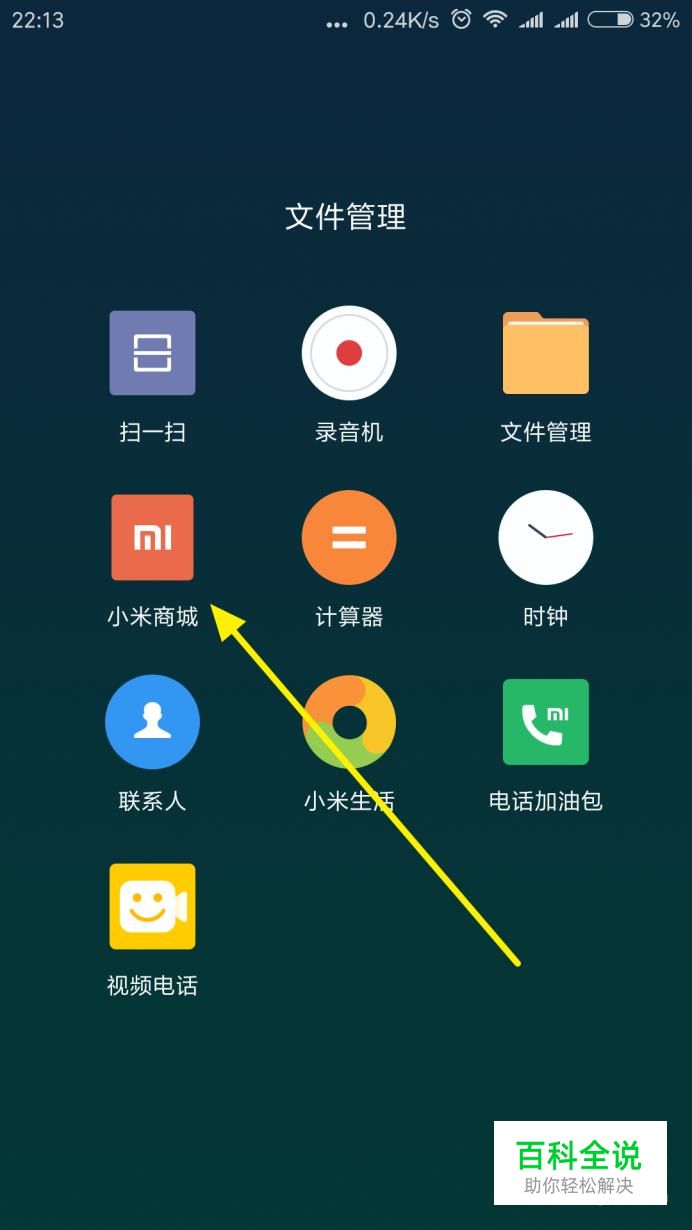Tap the 文件管理 folder name to rename it
Screen dimensions: 692x1230
pyautogui.click(x=346, y=217)
